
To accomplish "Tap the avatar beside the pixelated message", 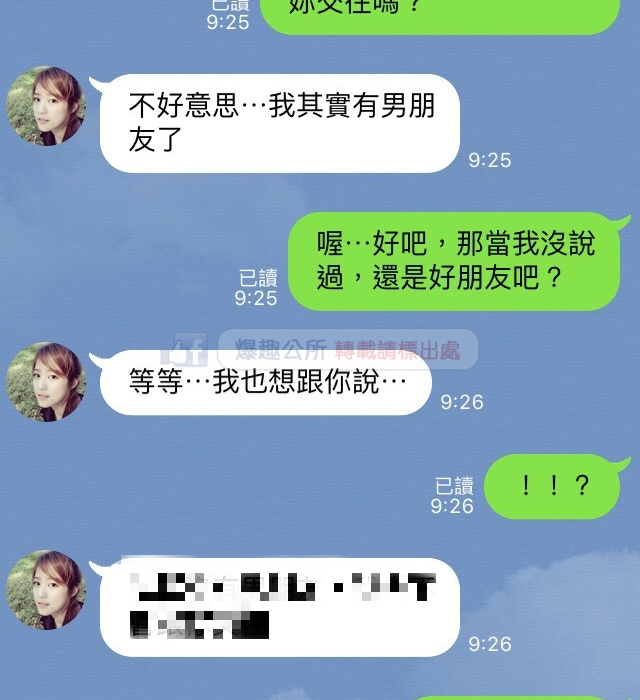I will [46, 589].
